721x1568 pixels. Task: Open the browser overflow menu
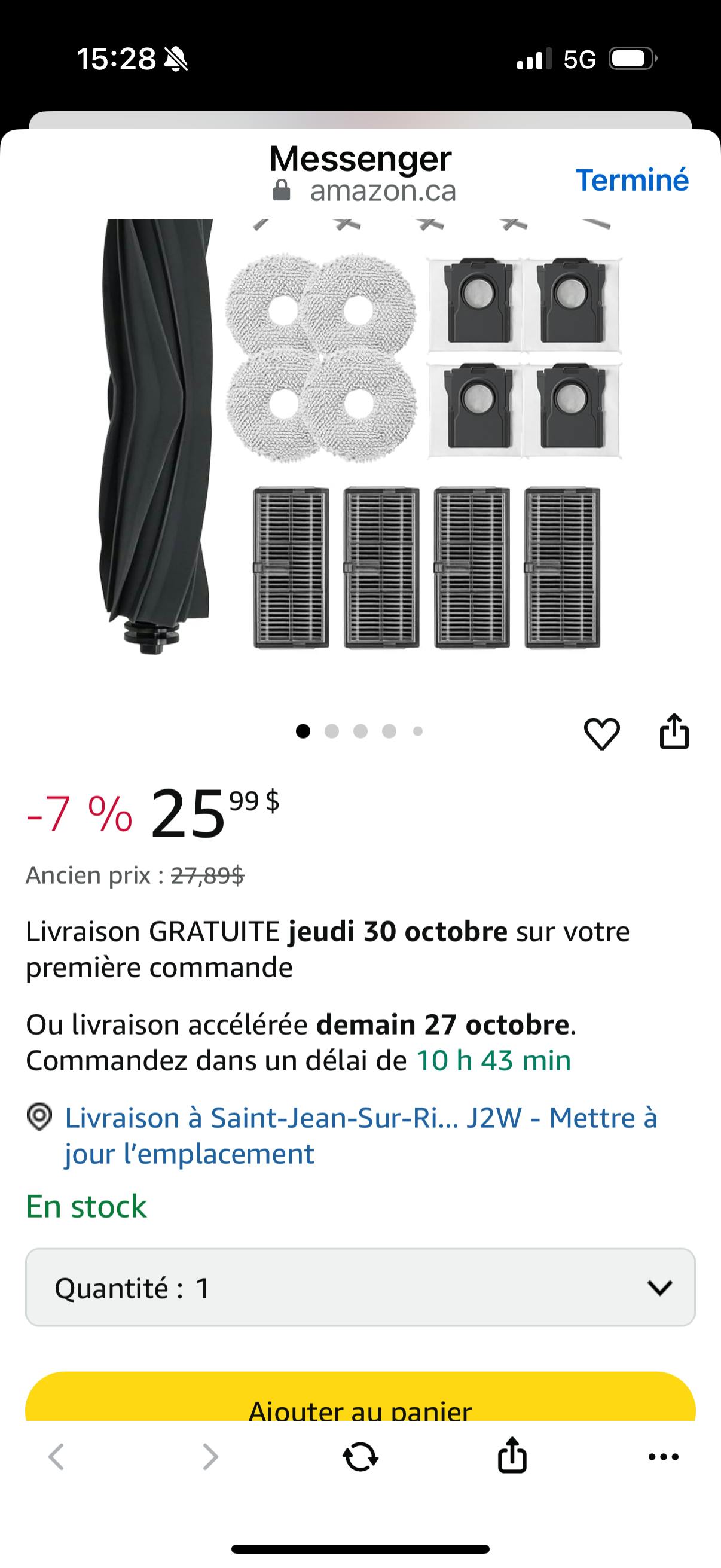pyautogui.click(x=663, y=1457)
